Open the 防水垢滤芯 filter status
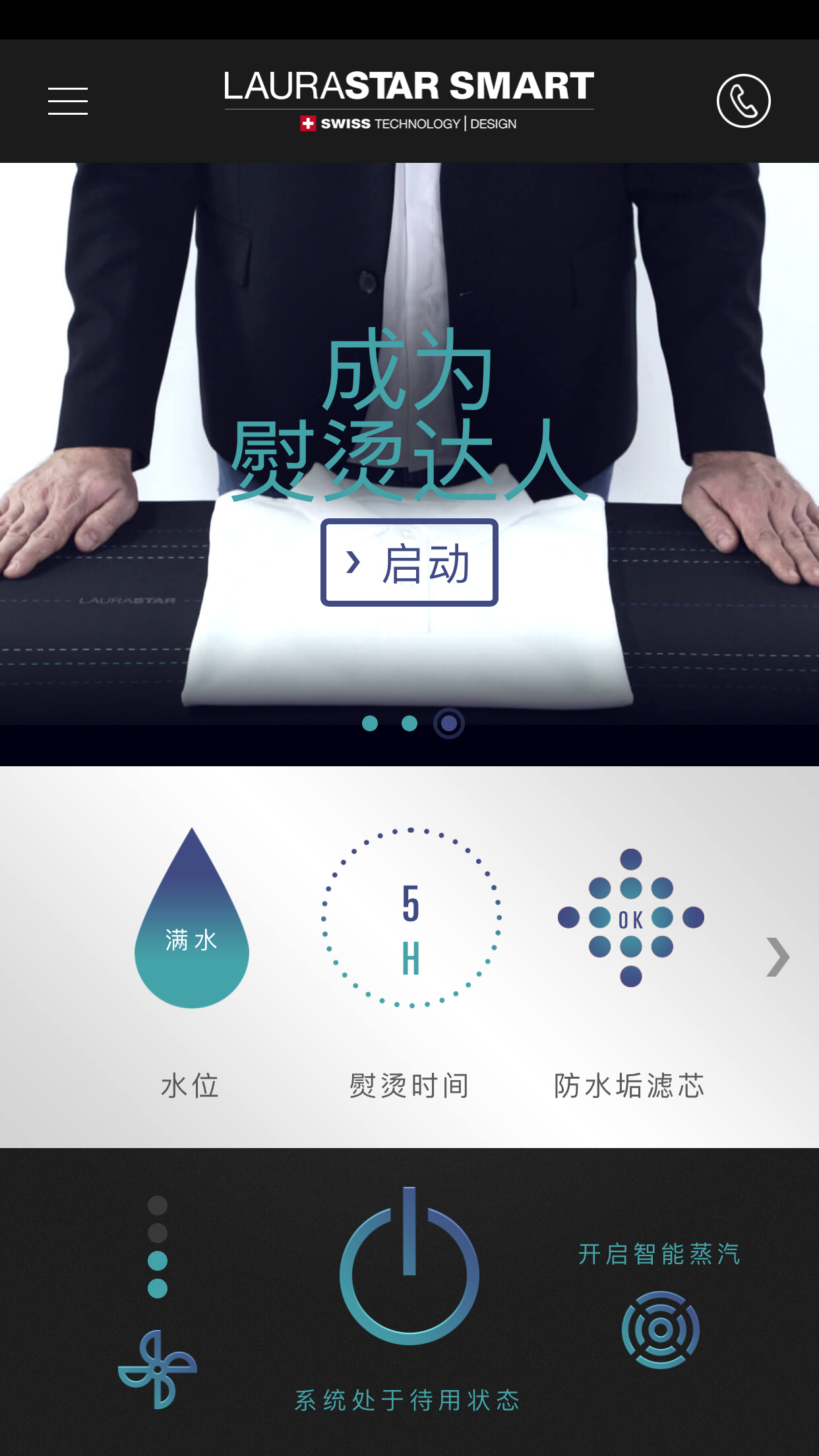Screen dimensions: 819x1456 click(630, 917)
